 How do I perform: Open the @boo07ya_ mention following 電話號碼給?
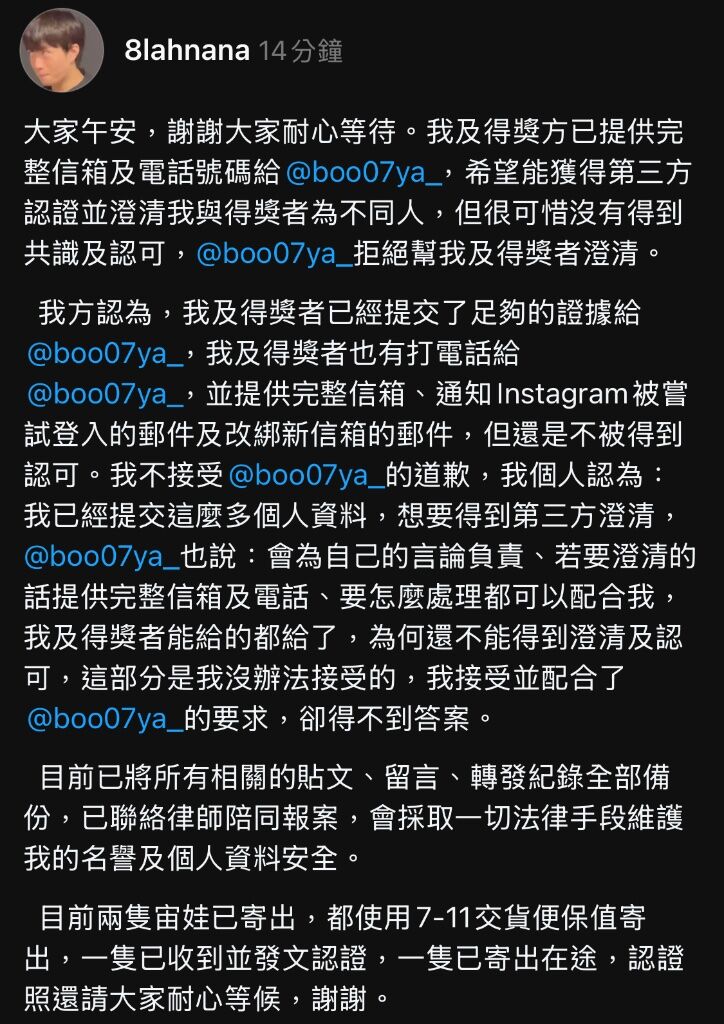pos(363,172)
